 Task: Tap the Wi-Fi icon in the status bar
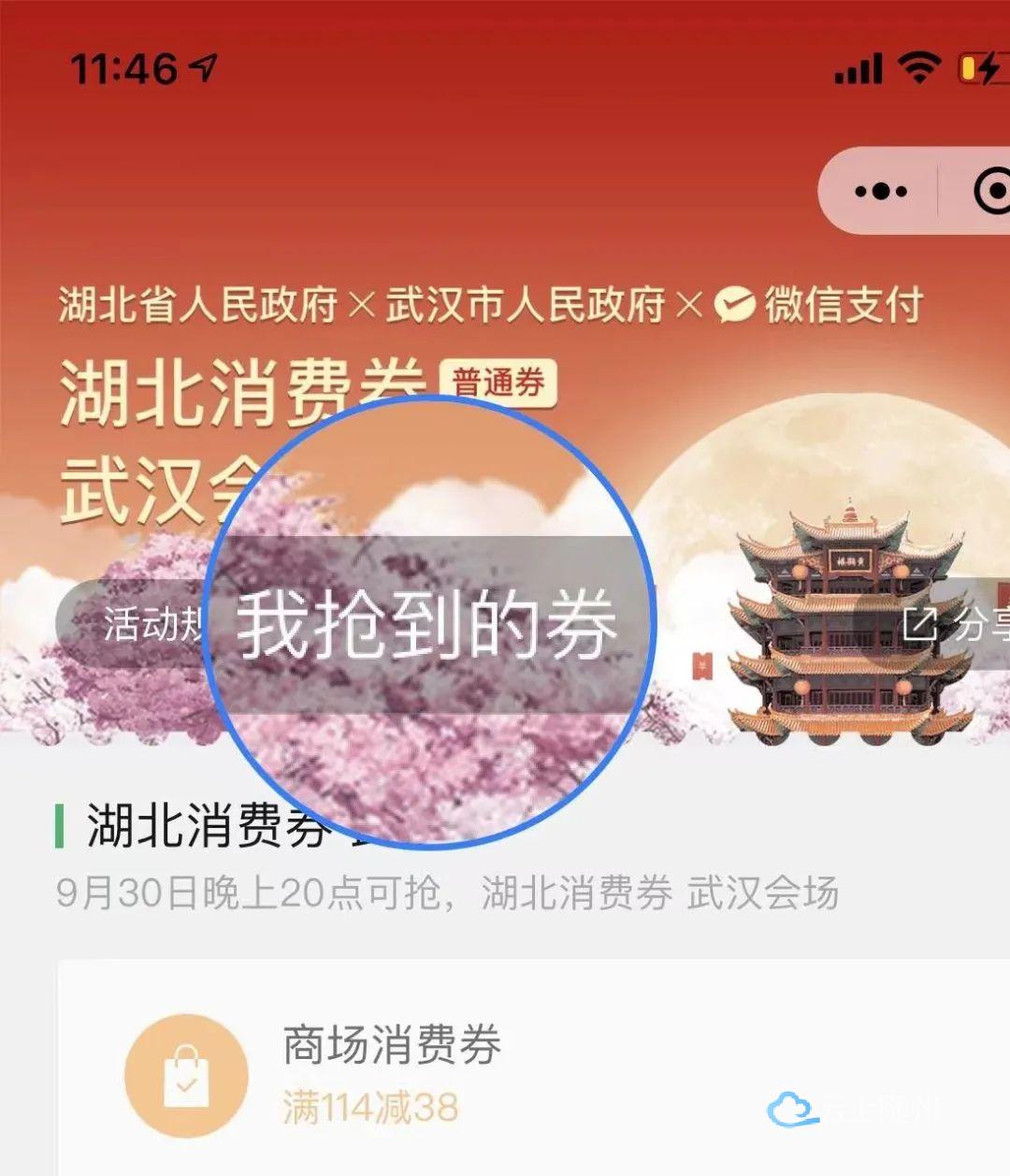(x=920, y=65)
